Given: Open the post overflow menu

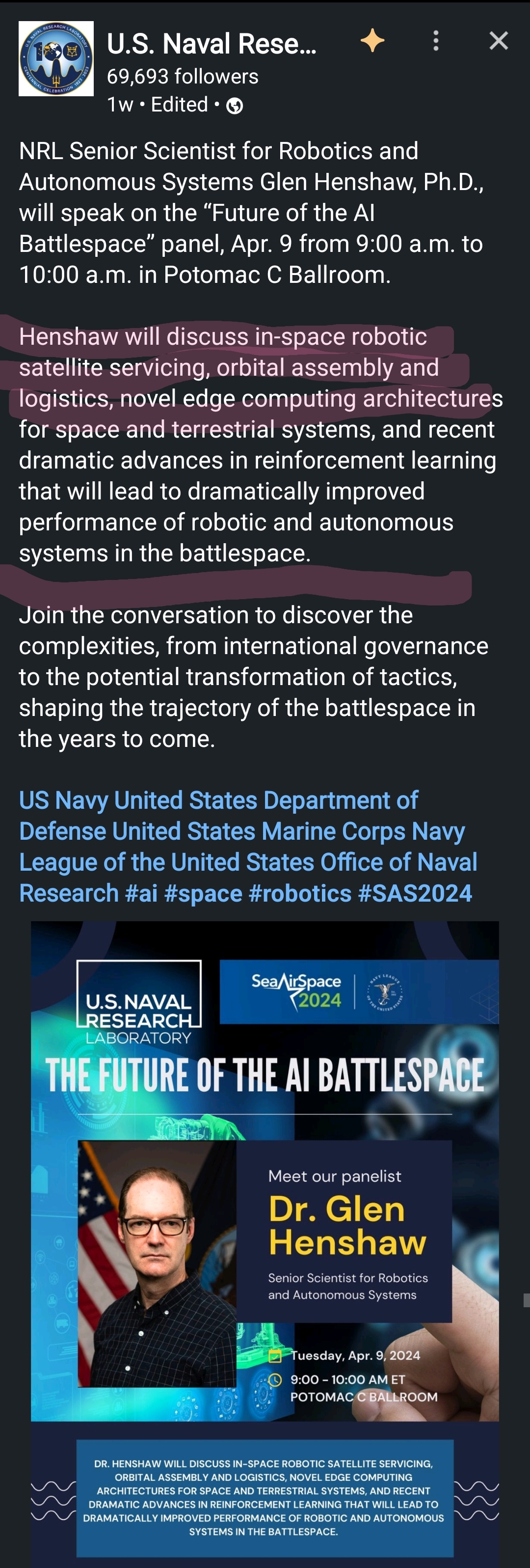Looking at the screenshot, I should coord(436,41).
